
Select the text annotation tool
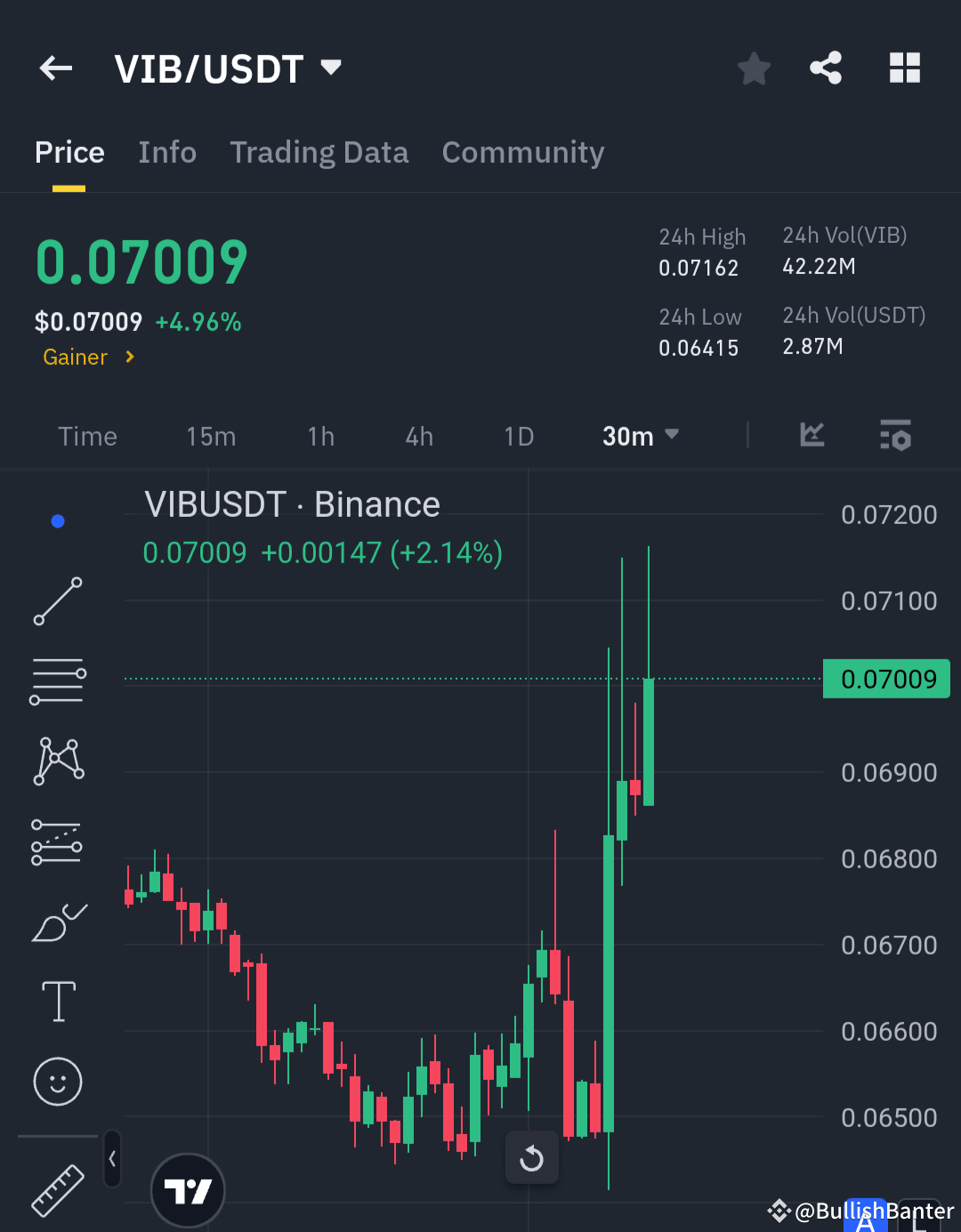pos(57,1001)
